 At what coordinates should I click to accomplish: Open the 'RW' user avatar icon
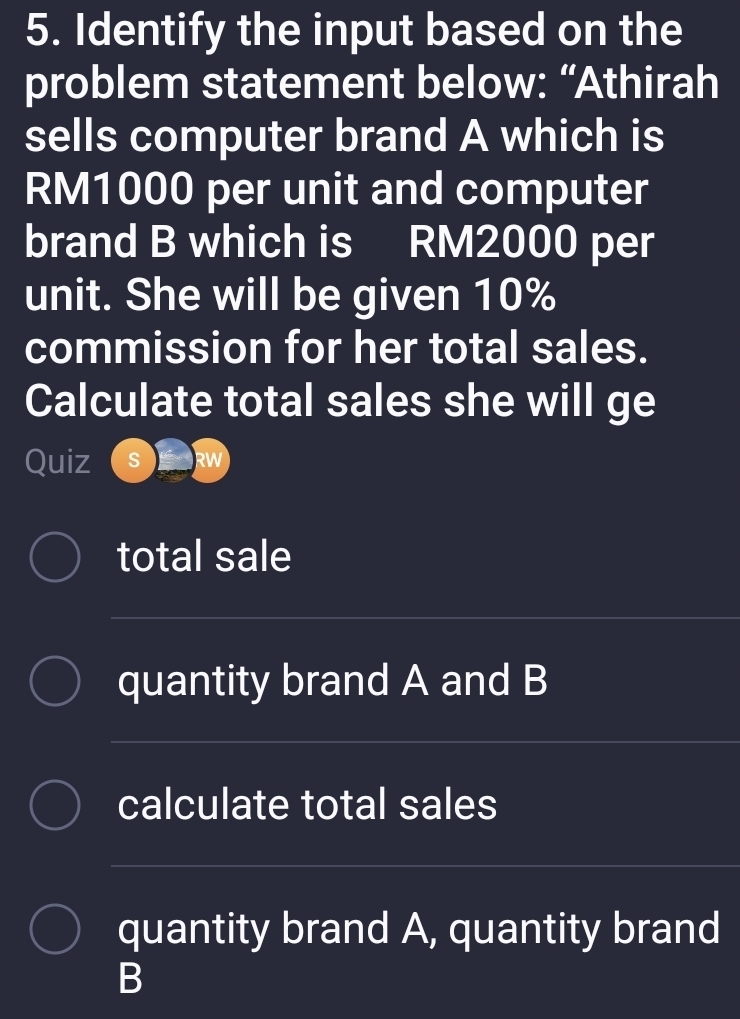coord(202,460)
